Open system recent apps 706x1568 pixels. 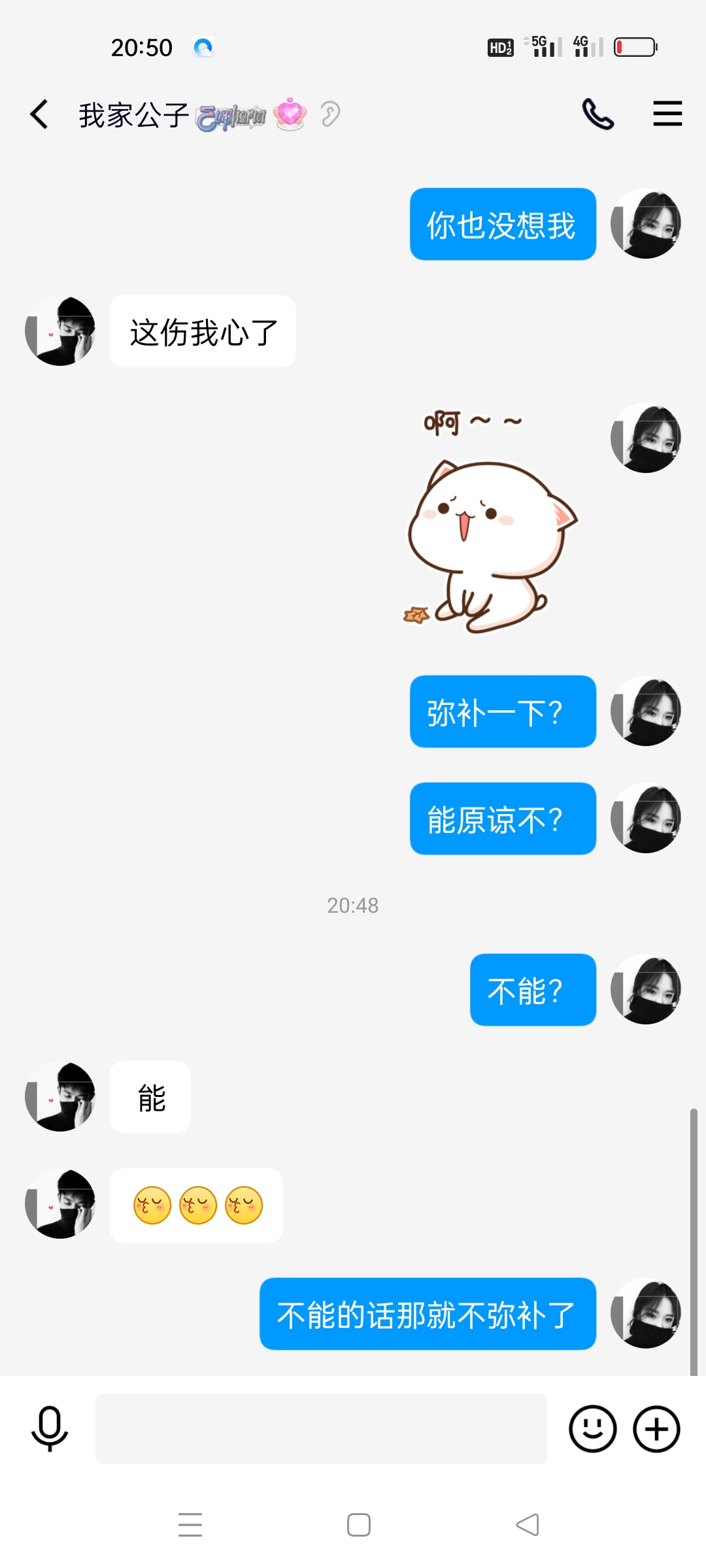190,1525
